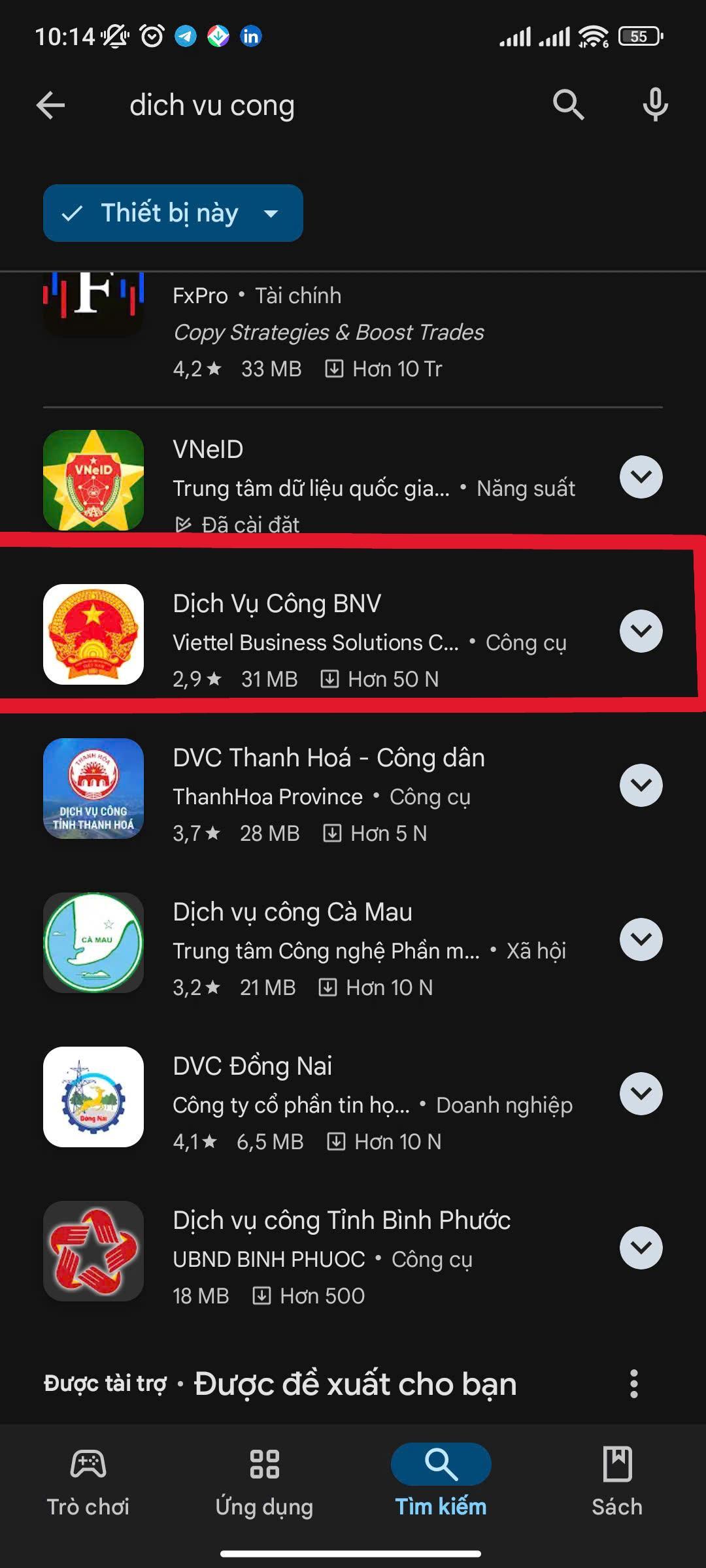The image size is (706, 1568).
Task: Open the Dịch vụ công Cà Mau app
Action: coord(327,942)
